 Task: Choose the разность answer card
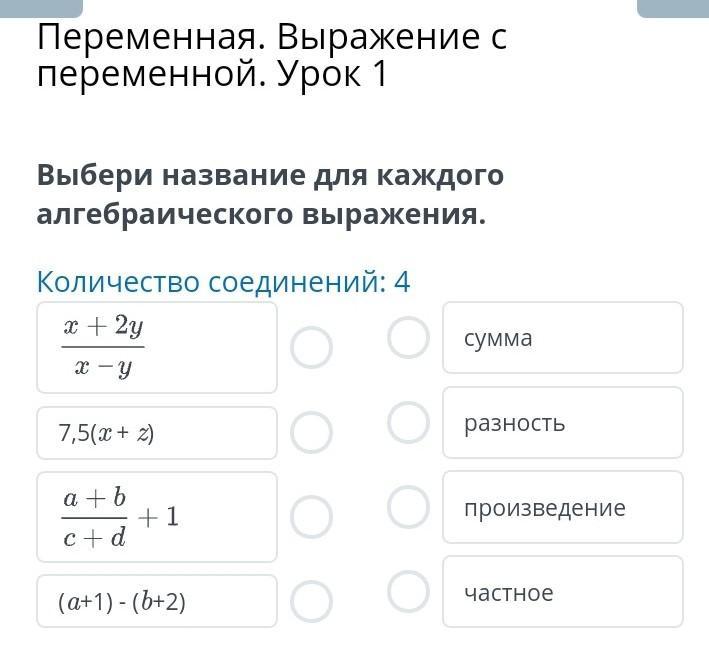pyautogui.click(x=562, y=422)
